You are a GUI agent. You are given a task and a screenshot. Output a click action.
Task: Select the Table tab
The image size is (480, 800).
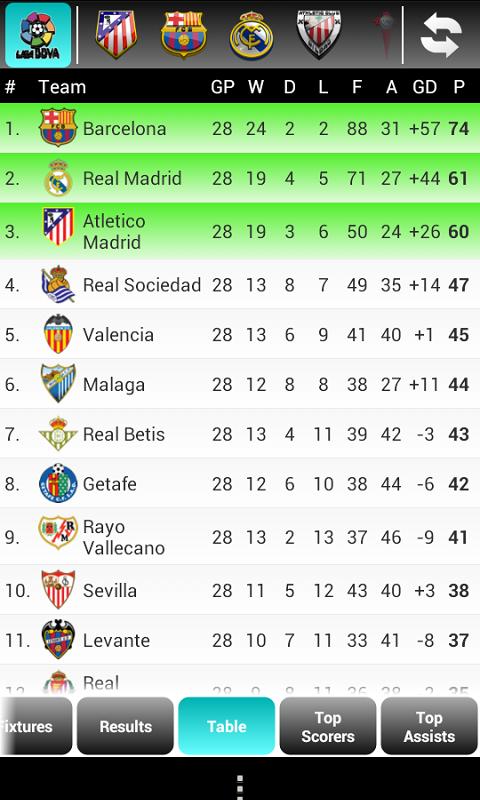[x=226, y=726]
